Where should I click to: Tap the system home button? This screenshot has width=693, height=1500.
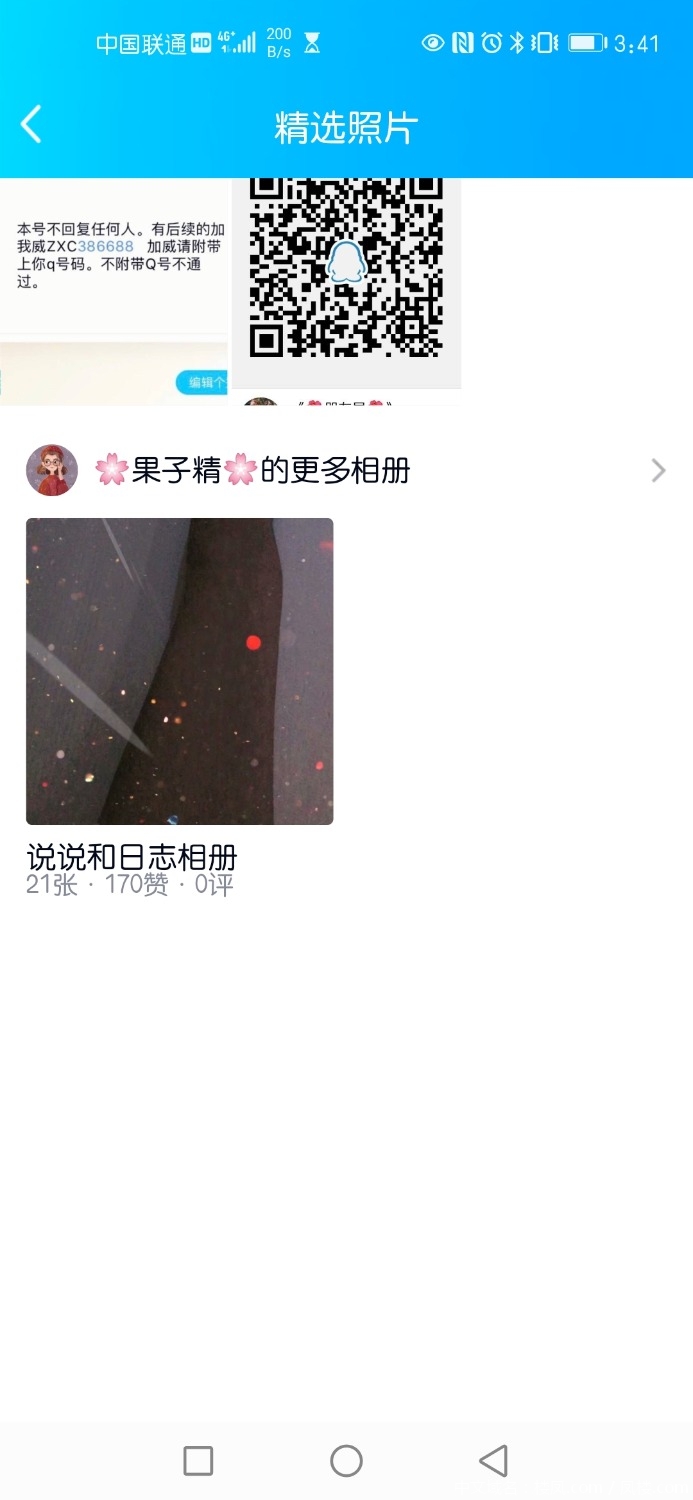346,1461
